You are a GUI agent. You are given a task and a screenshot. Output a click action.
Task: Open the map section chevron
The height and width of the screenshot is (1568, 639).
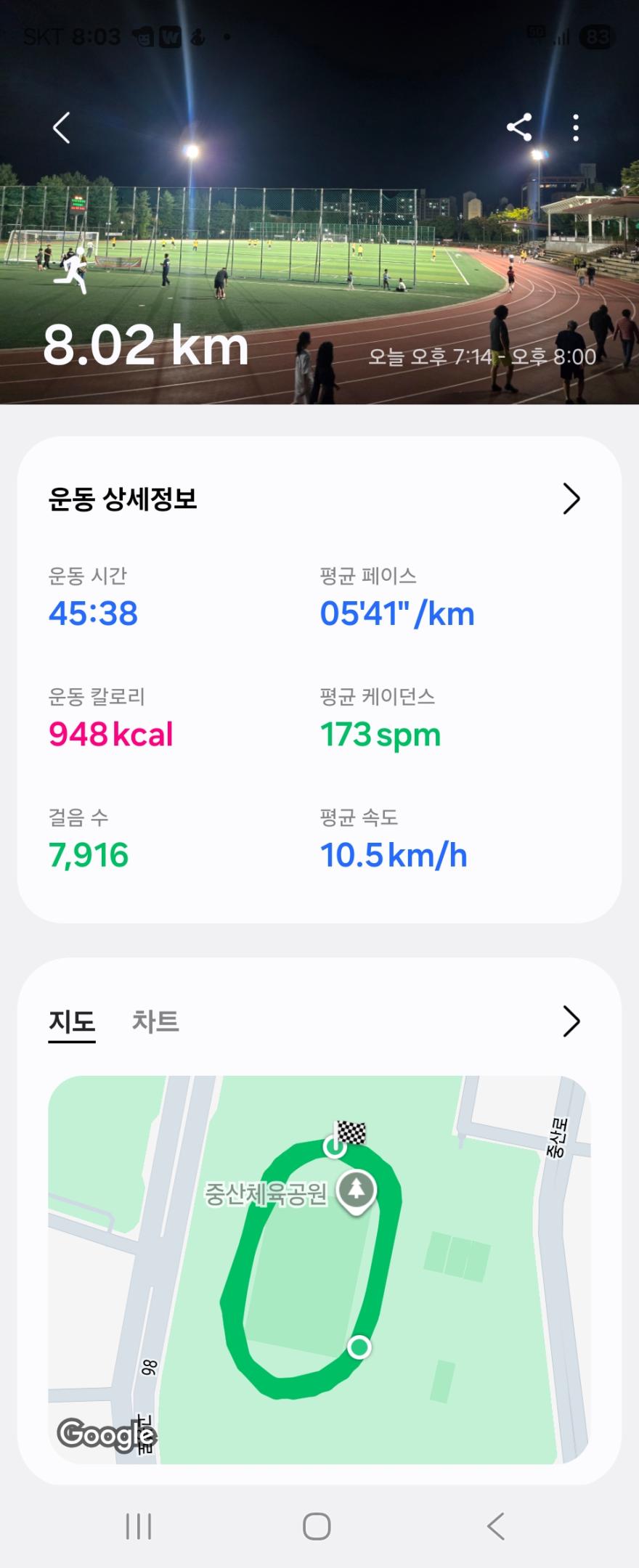click(571, 1021)
